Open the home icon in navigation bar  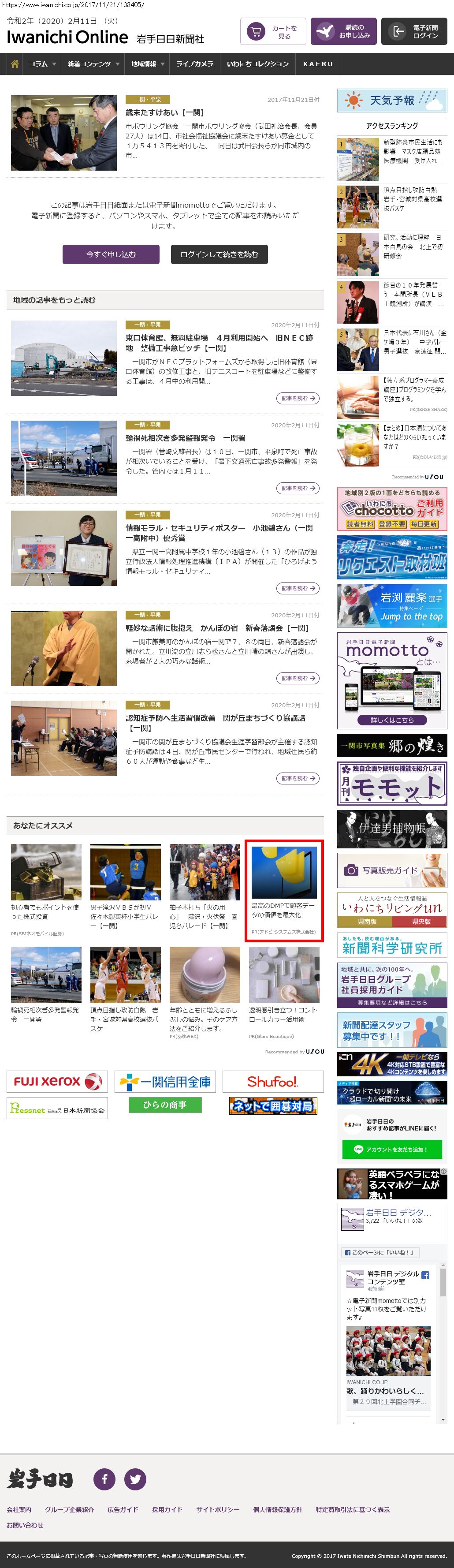[15, 64]
